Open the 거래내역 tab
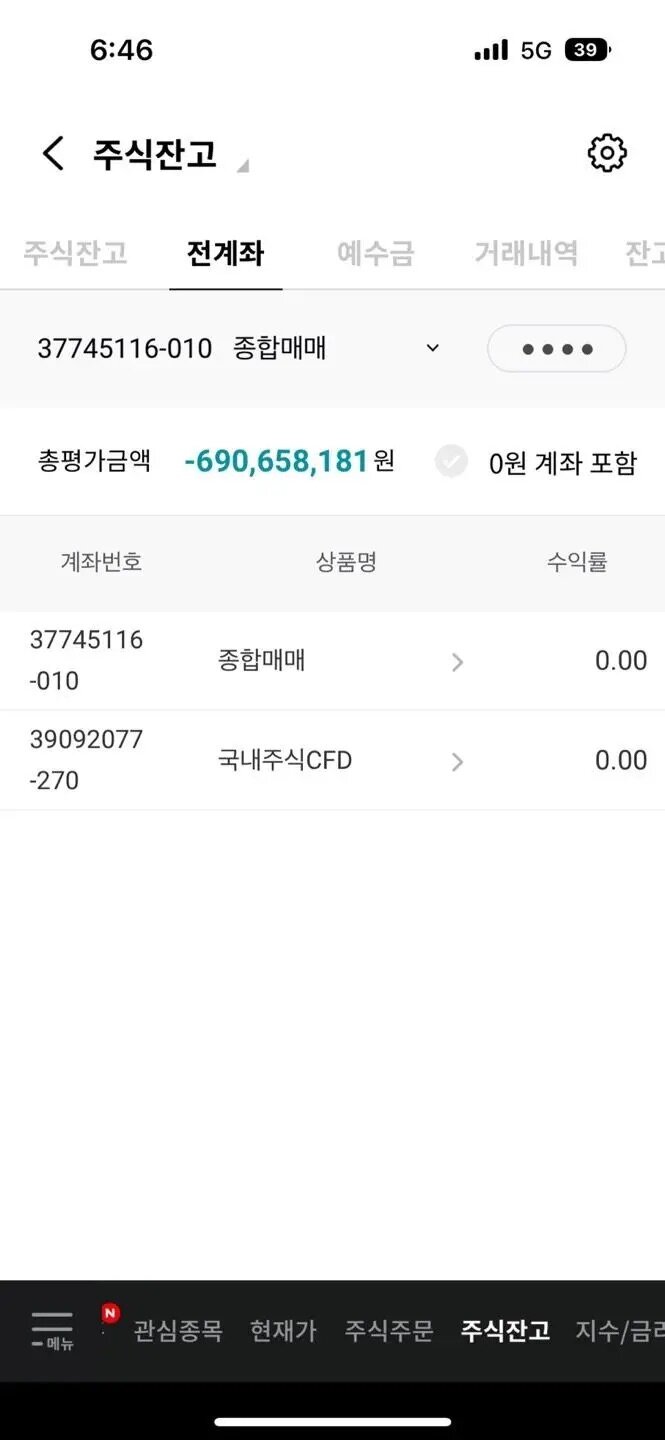Screen dimensions: 665x1440 coord(526,253)
